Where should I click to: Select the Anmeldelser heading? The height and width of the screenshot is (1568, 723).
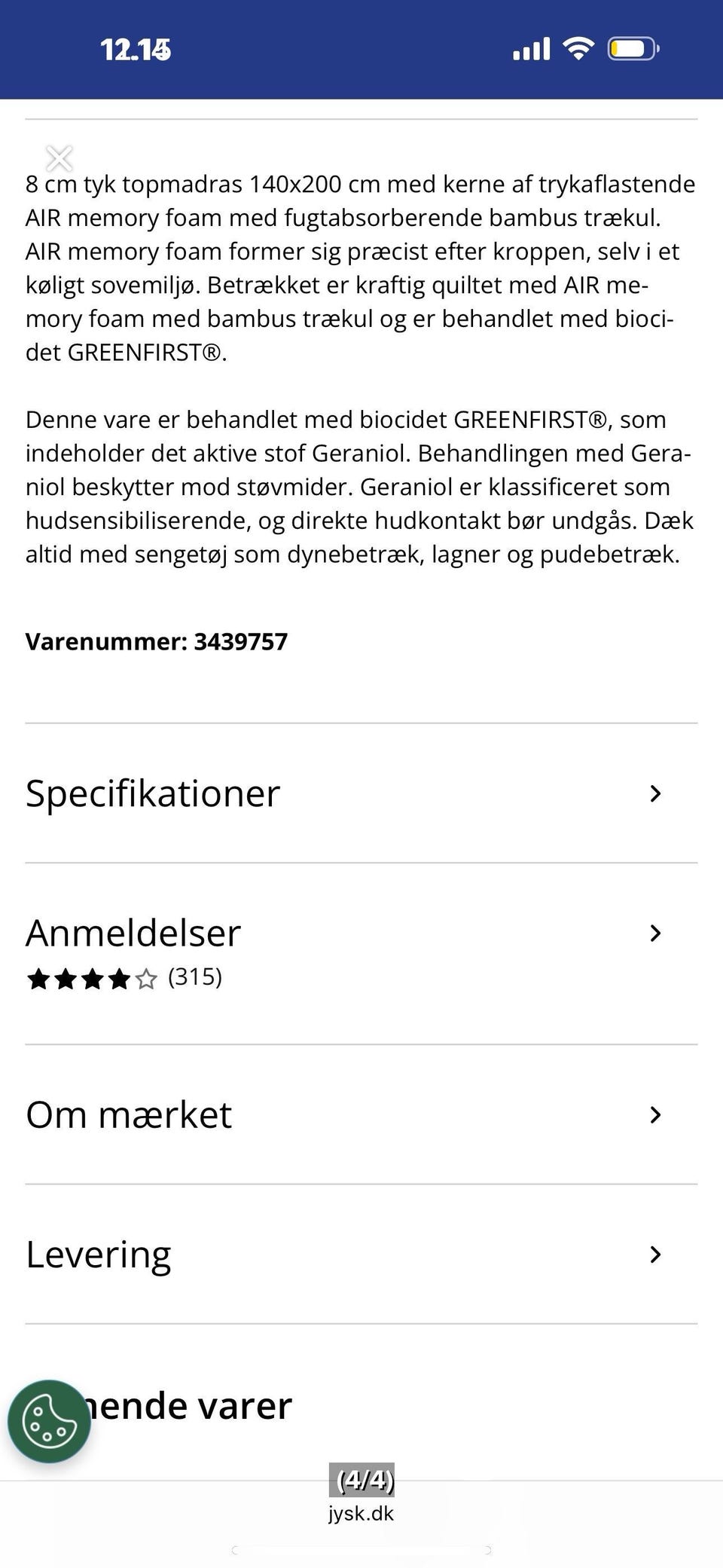pyautogui.click(x=132, y=933)
